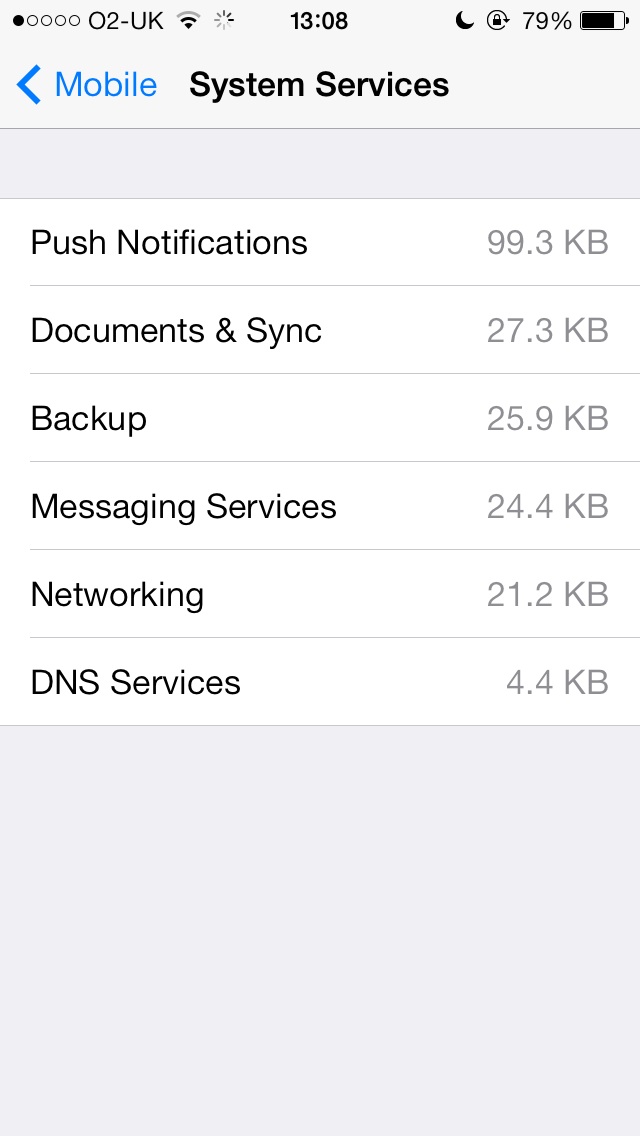Go back to Mobile settings
This screenshot has width=640, height=1136.
pyautogui.click(x=86, y=85)
